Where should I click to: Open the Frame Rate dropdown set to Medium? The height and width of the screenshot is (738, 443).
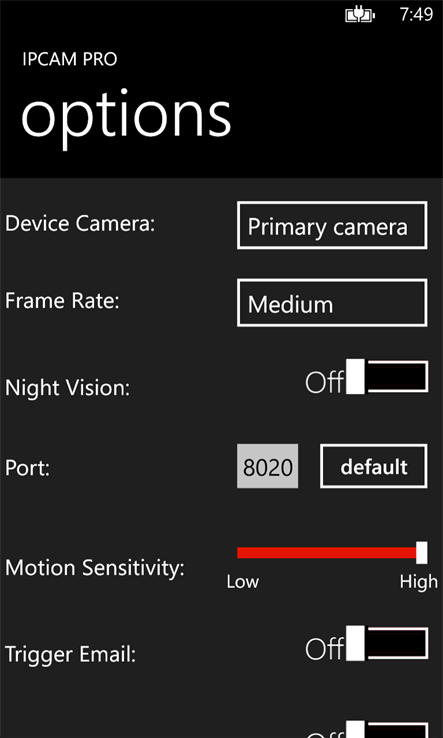332,303
